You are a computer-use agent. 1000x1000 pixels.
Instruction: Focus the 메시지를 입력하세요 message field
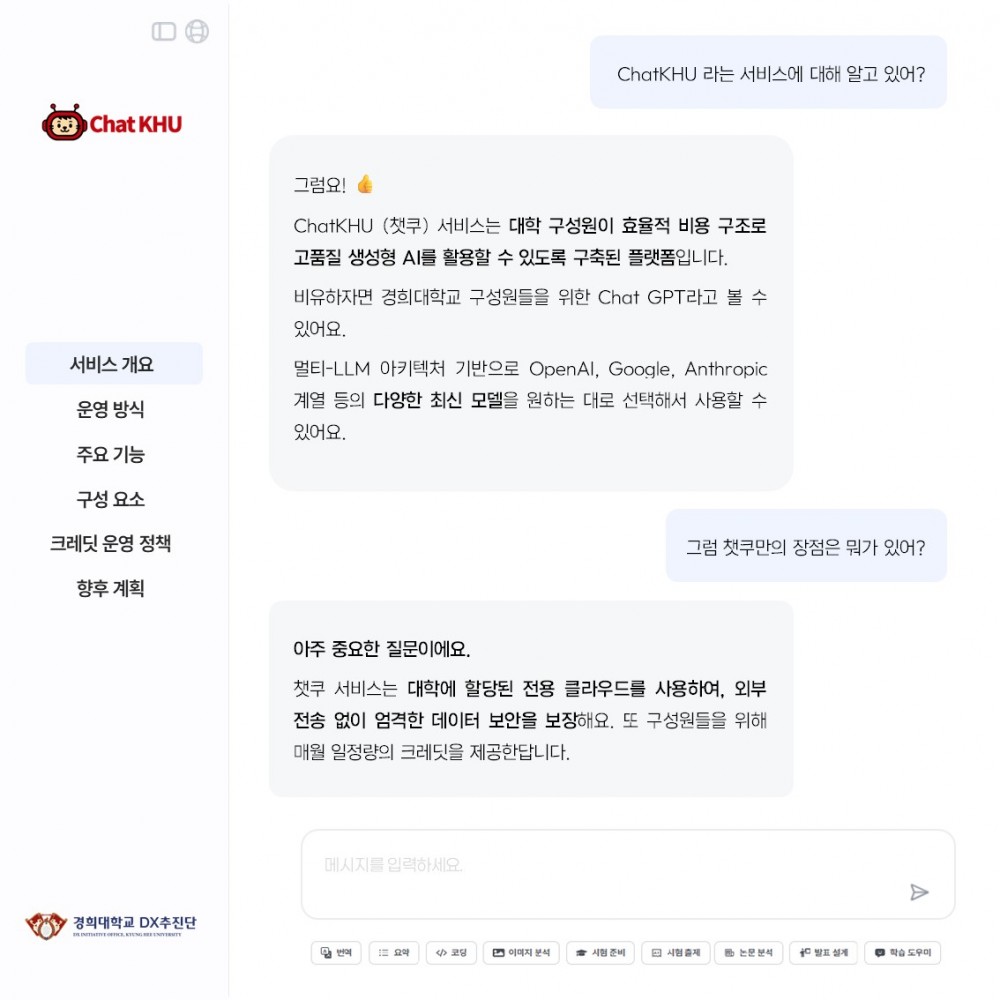coord(600,865)
